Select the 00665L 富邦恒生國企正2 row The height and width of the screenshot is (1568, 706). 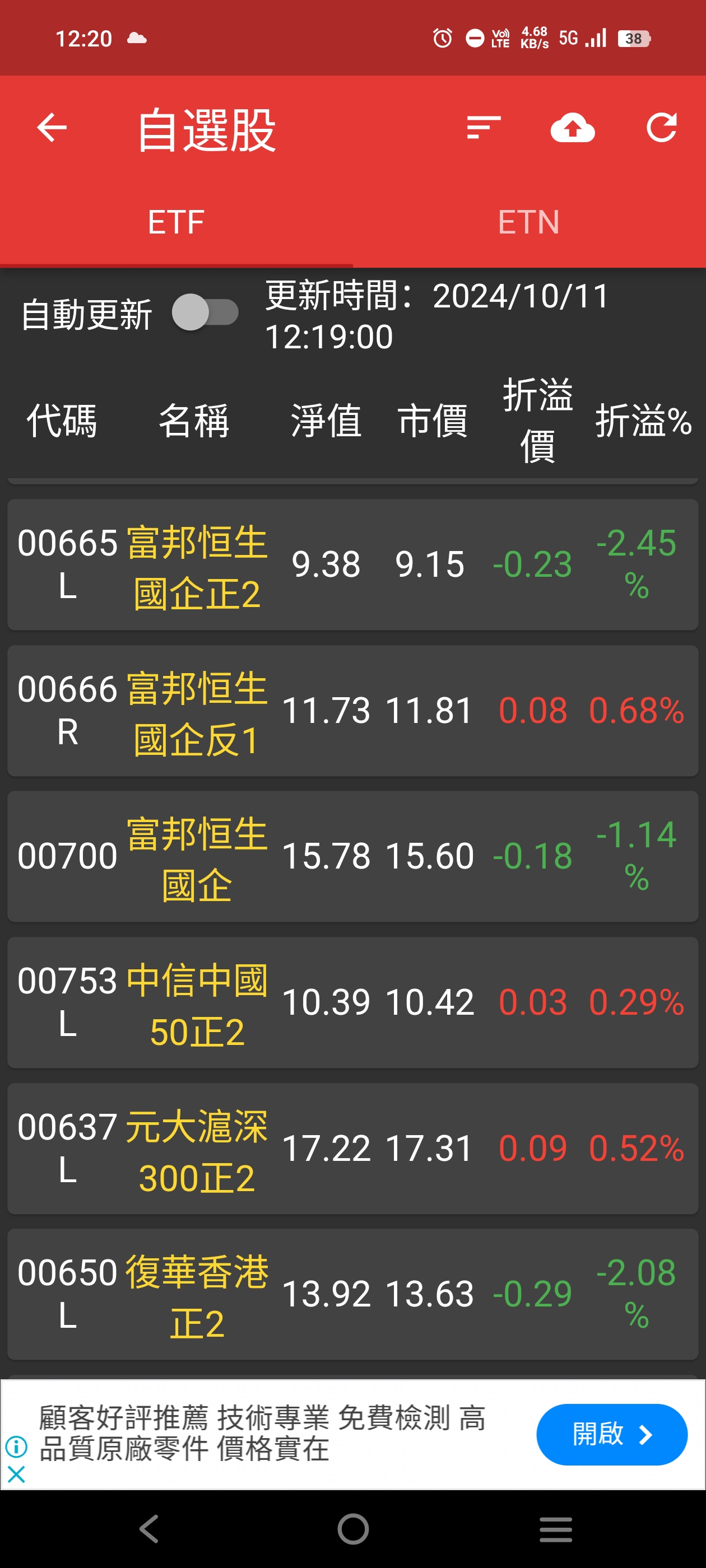click(x=352, y=566)
